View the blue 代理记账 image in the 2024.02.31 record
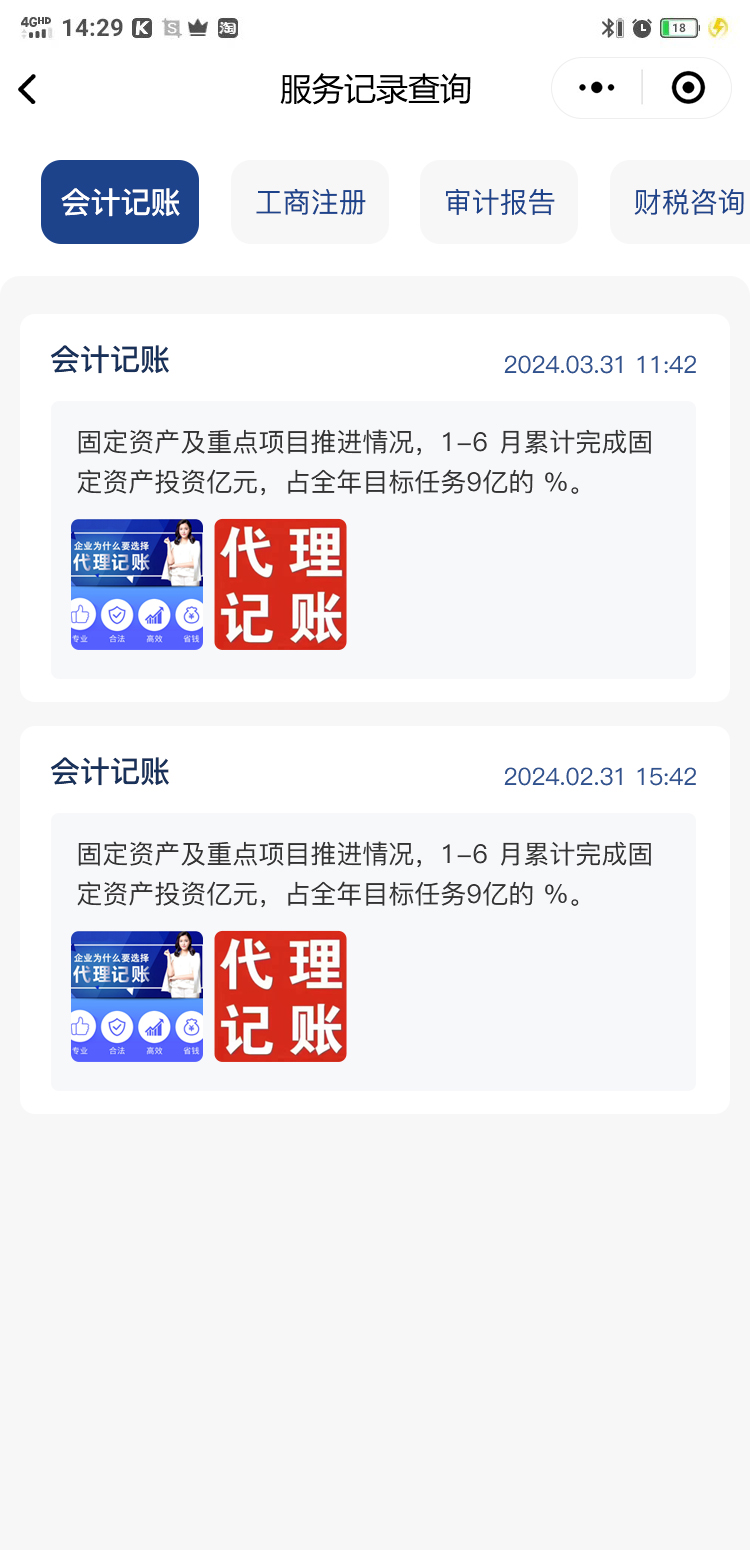The image size is (750, 1550). click(137, 996)
